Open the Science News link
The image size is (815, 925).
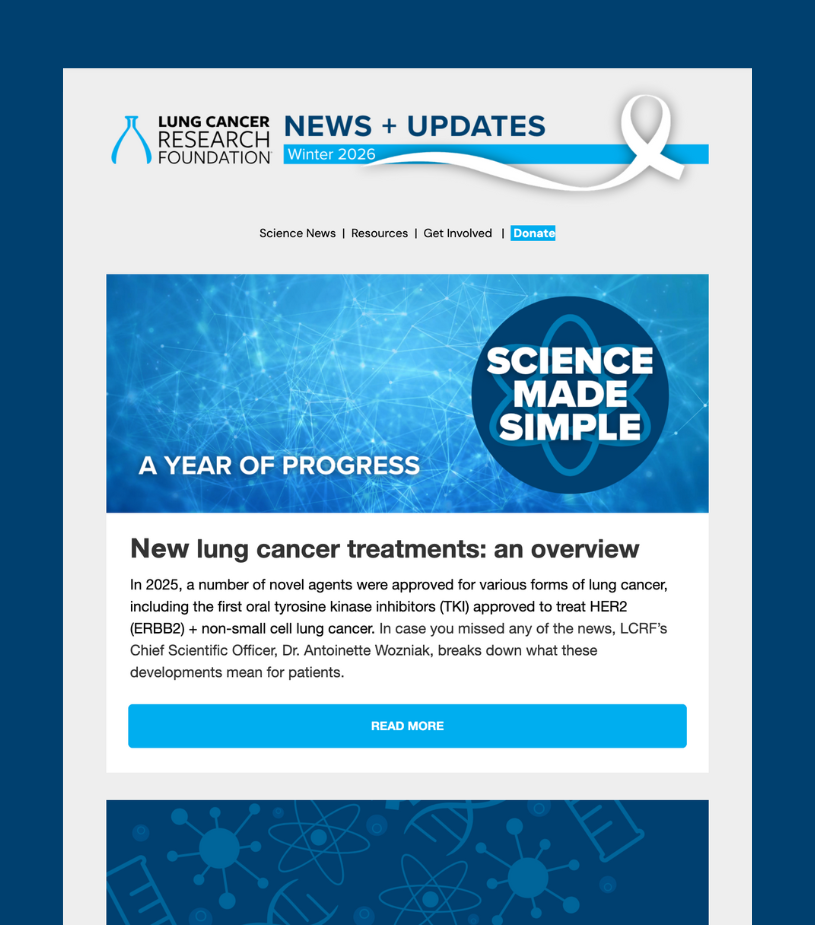pos(297,233)
